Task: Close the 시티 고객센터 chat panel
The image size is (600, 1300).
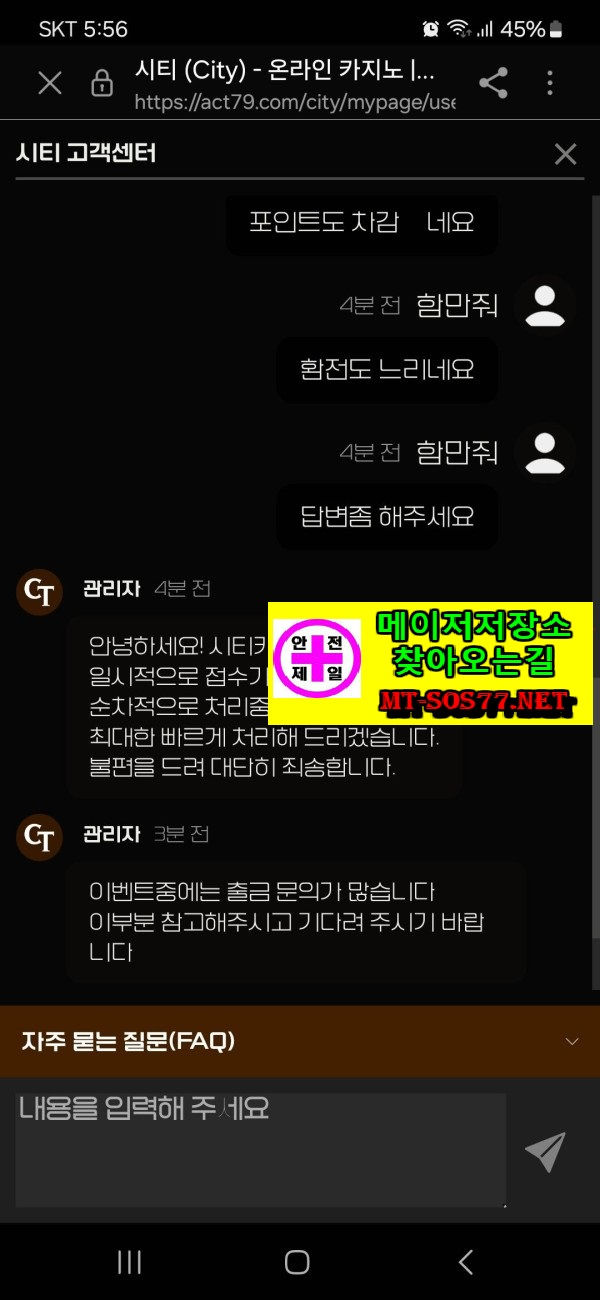Action: tap(565, 154)
